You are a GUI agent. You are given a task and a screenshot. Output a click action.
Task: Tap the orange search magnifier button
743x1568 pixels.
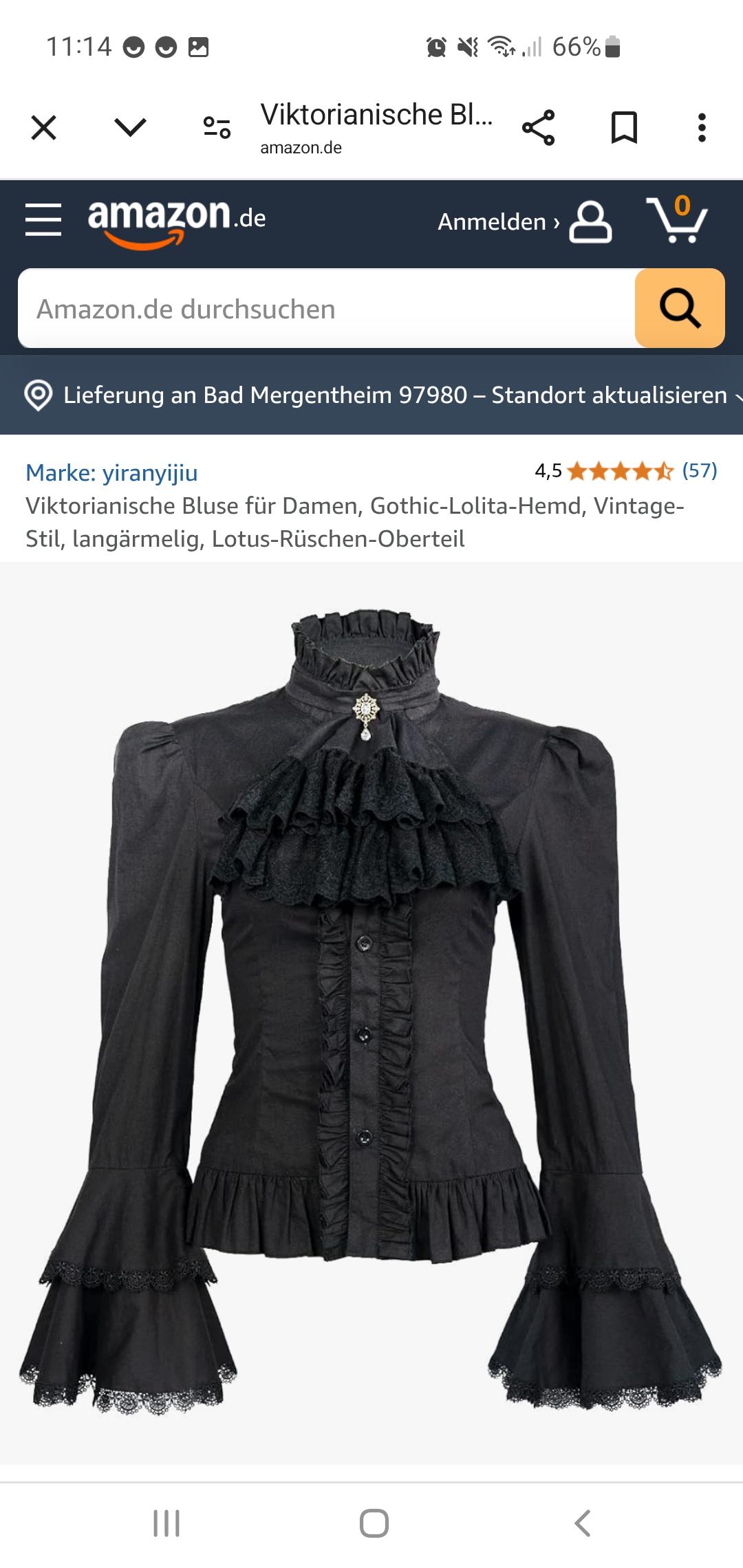pyautogui.click(x=680, y=309)
